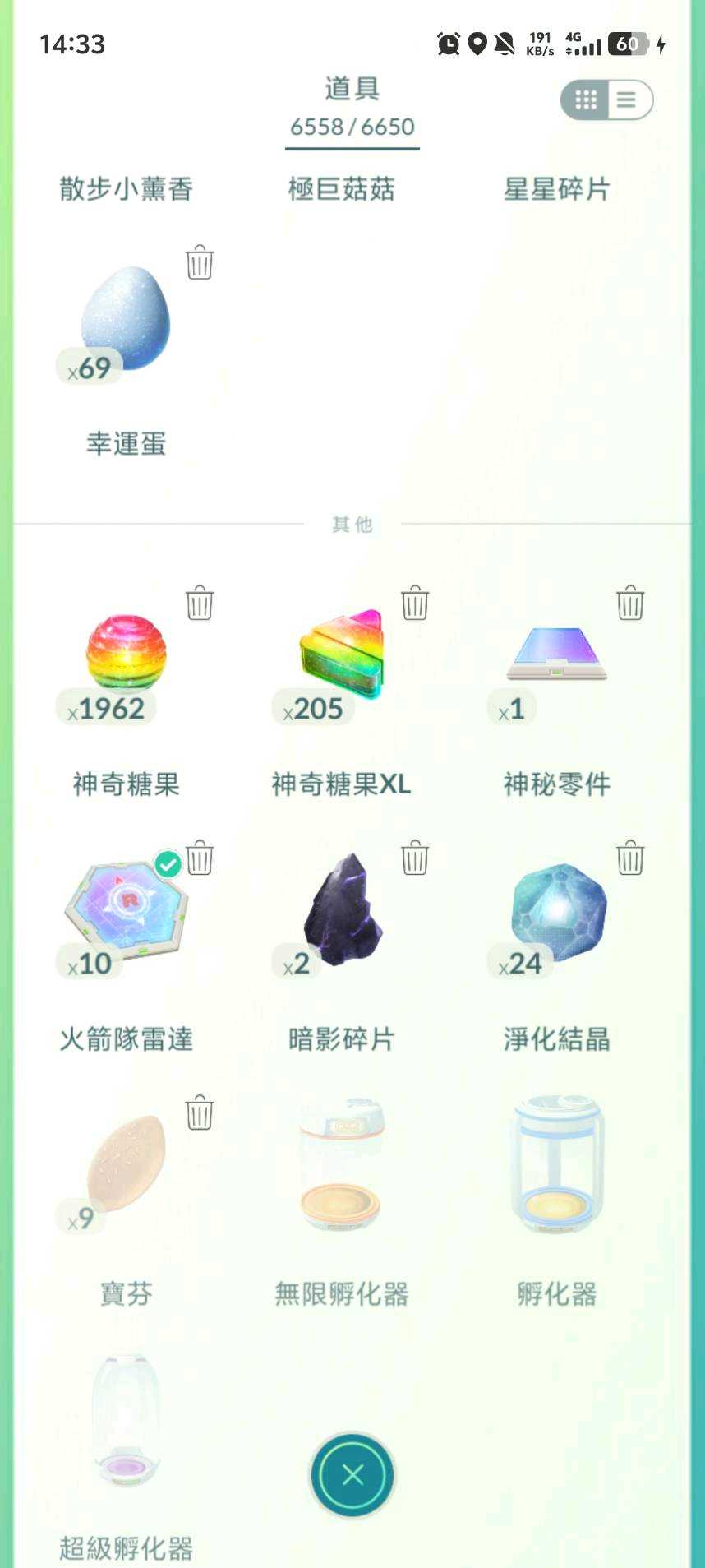Tap trash icon above 神秘零件

[x=630, y=603]
